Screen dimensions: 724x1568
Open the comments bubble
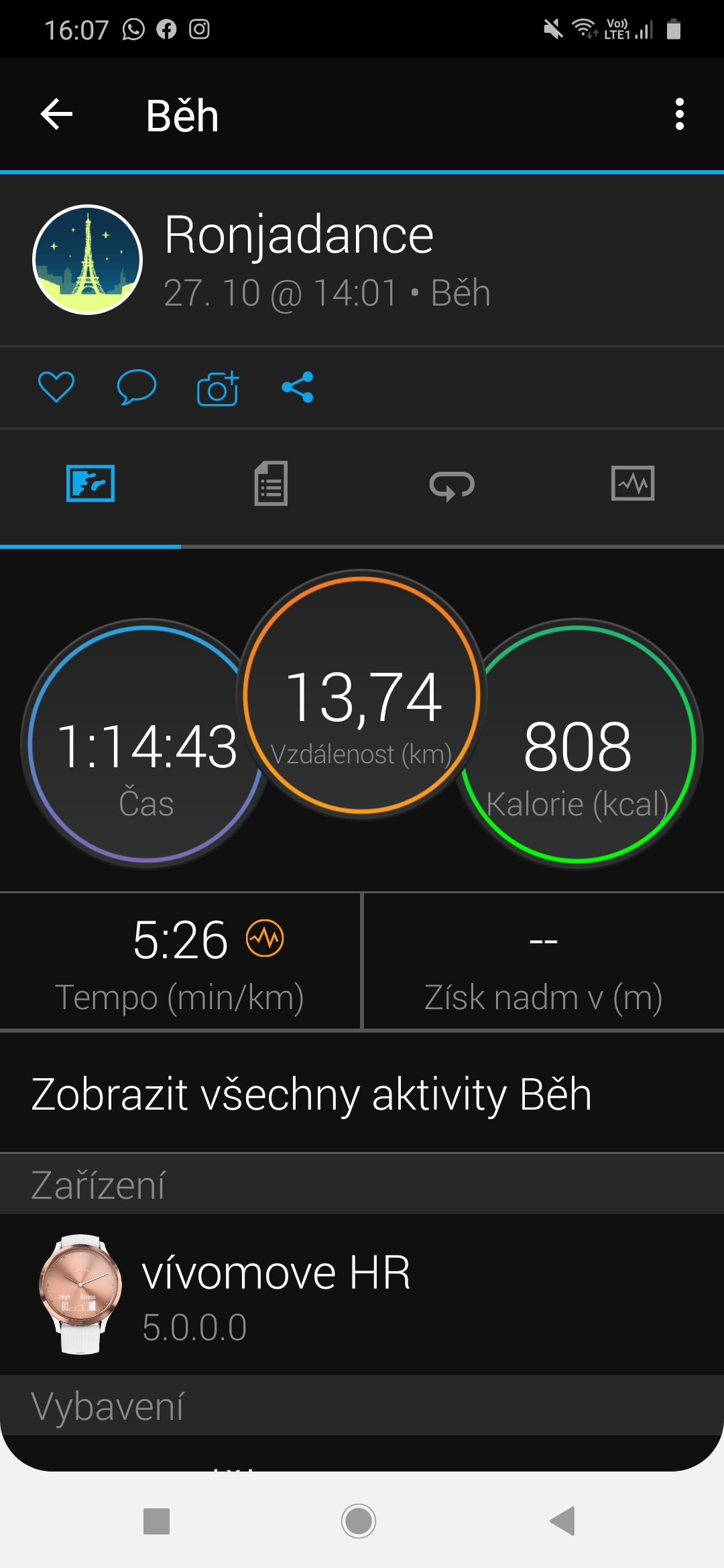click(x=137, y=387)
